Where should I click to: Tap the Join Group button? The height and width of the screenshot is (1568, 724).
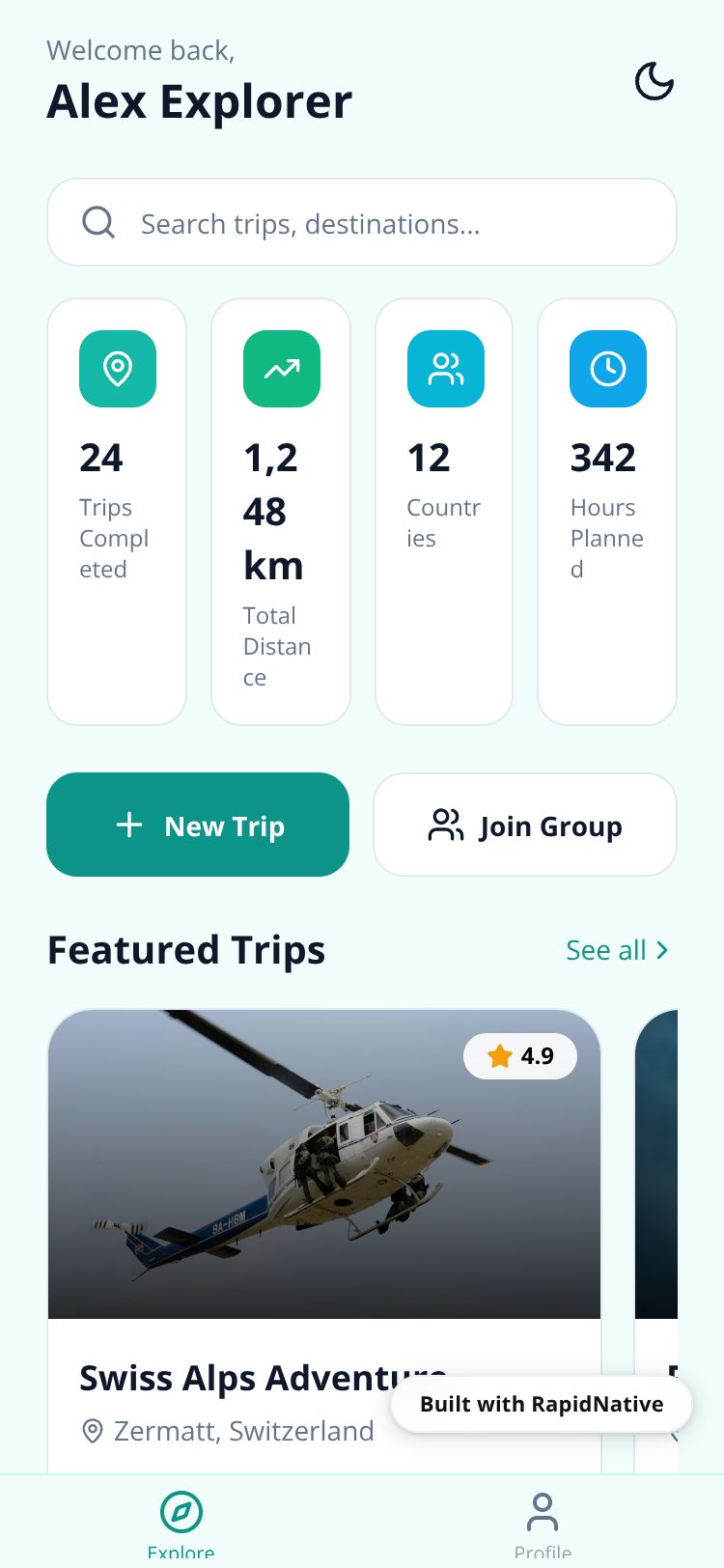(x=525, y=826)
